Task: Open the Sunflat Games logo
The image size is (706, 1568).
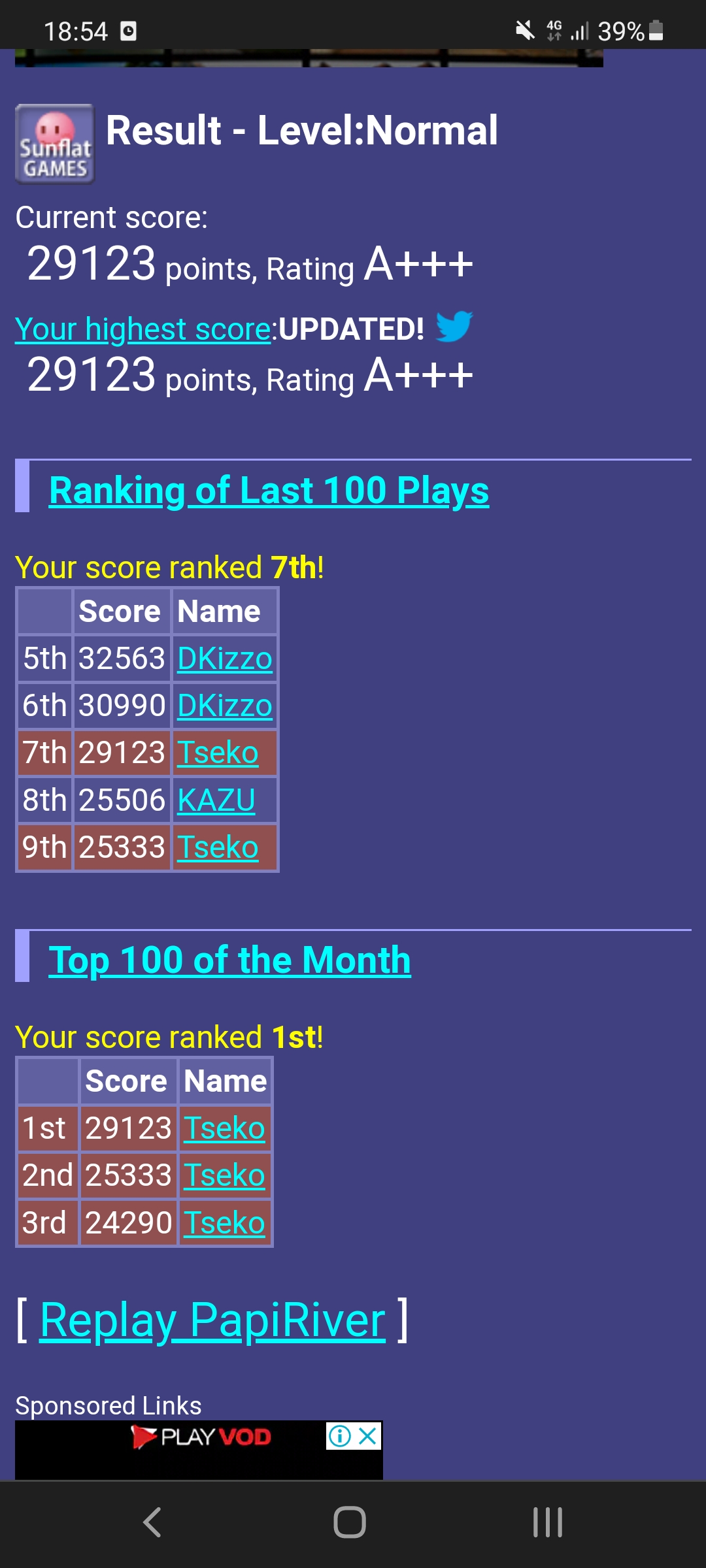Action: [x=55, y=144]
